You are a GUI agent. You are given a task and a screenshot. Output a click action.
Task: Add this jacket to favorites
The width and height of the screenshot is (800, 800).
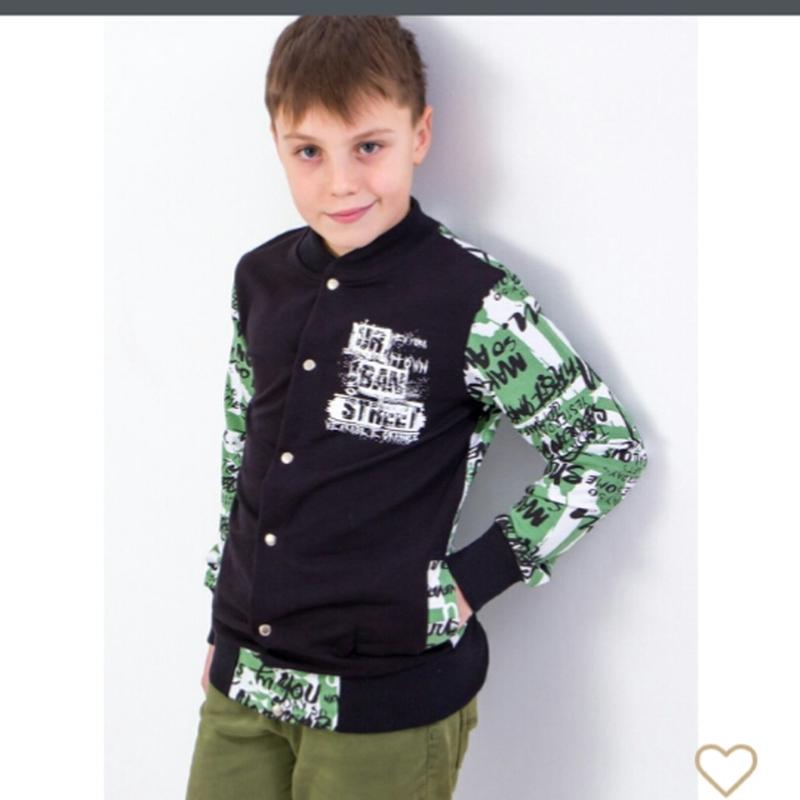coord(726,769)
